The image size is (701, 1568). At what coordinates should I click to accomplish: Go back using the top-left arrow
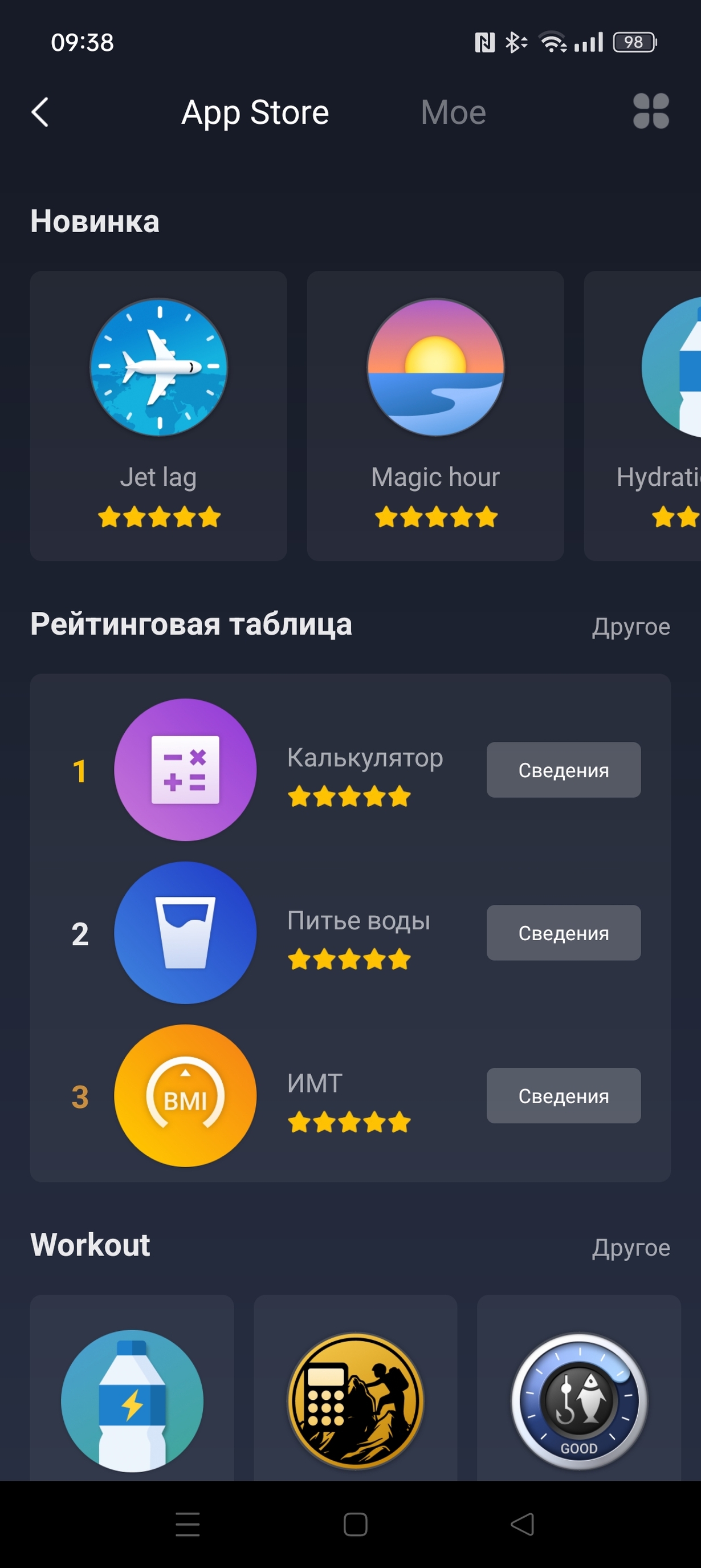click(x=40, y=112)
